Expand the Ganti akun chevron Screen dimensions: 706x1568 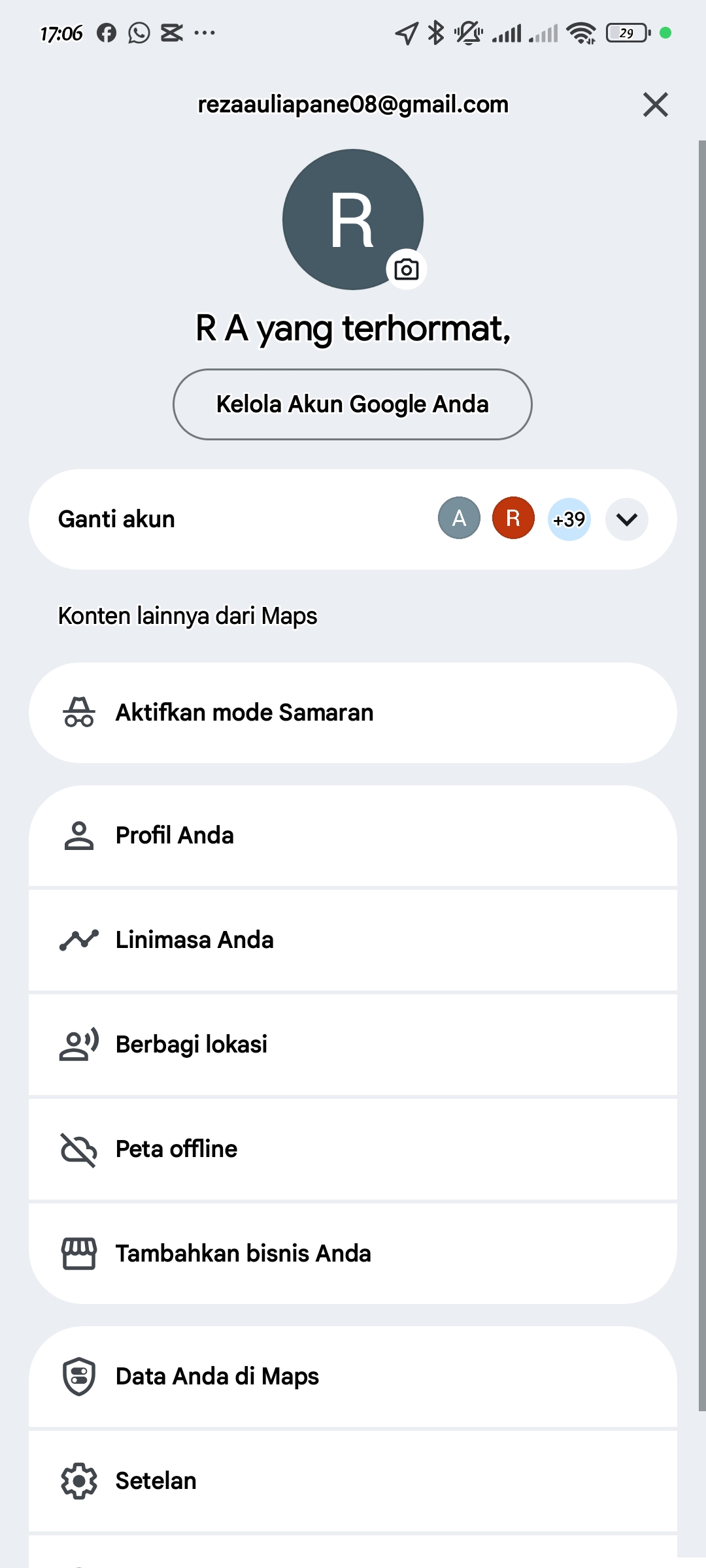coord(626,519)
